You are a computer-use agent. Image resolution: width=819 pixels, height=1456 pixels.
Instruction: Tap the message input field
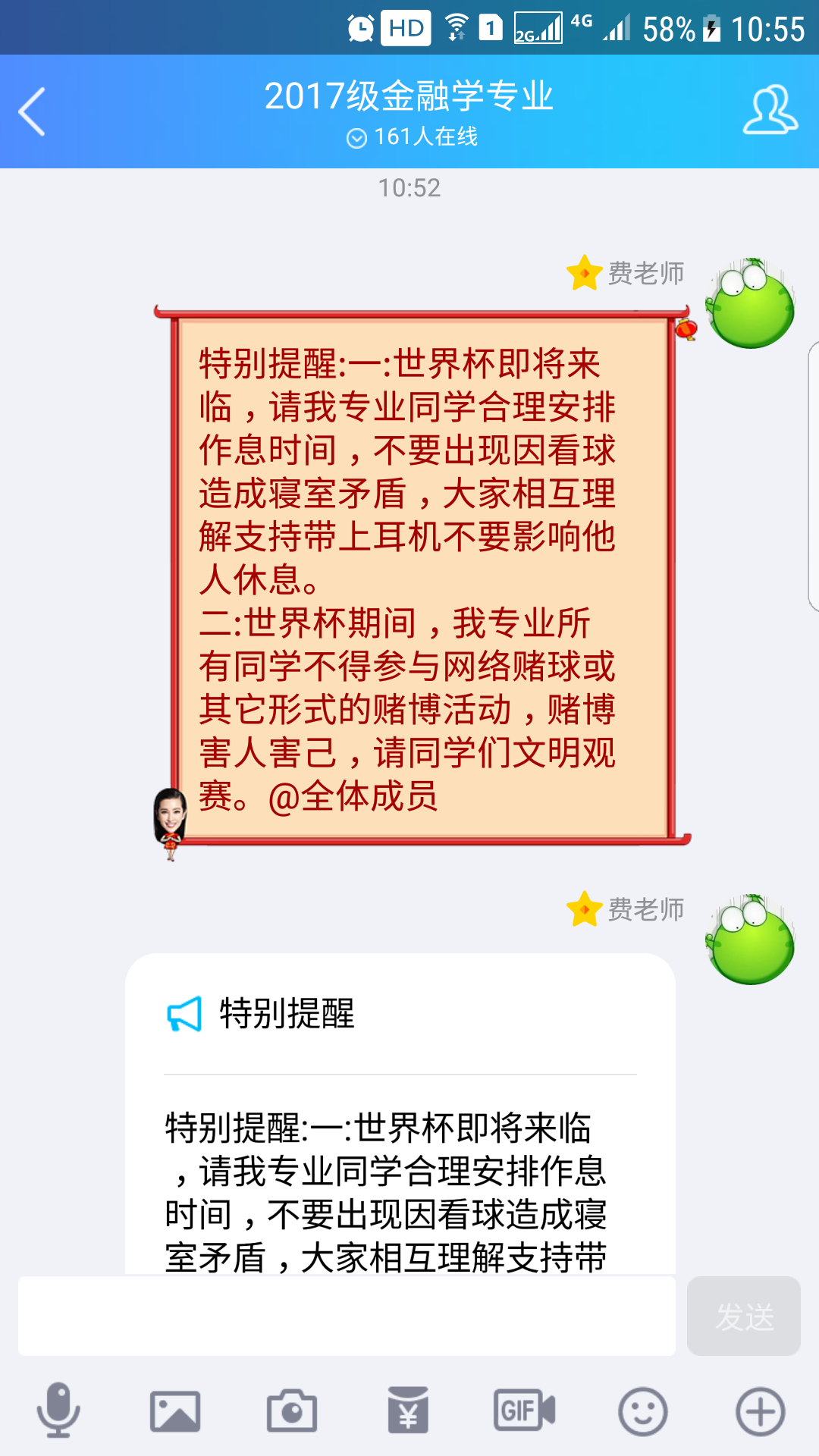click(347, 1316)
